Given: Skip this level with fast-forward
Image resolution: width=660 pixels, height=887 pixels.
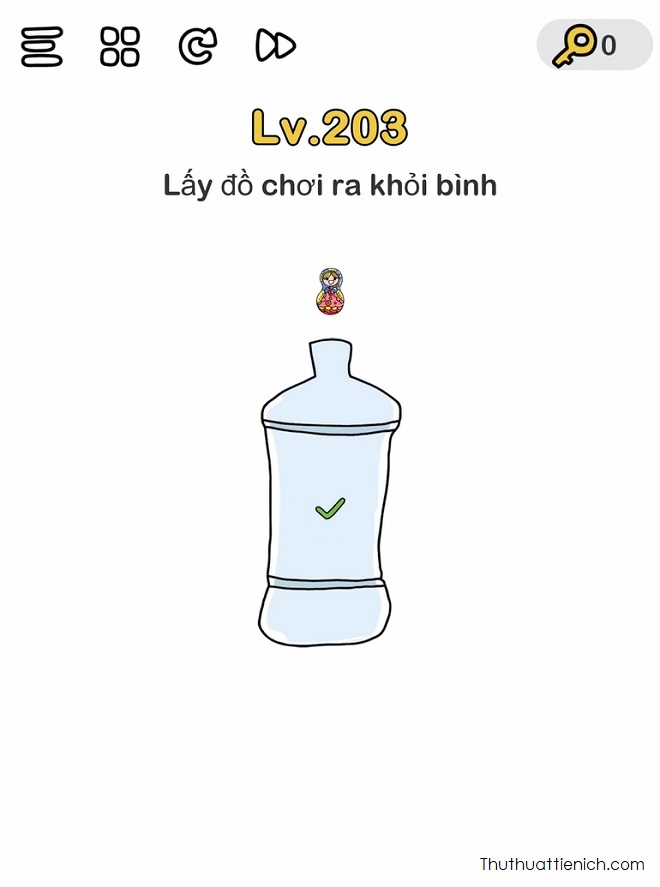Looking at the screenshot, I should point(275,46).
